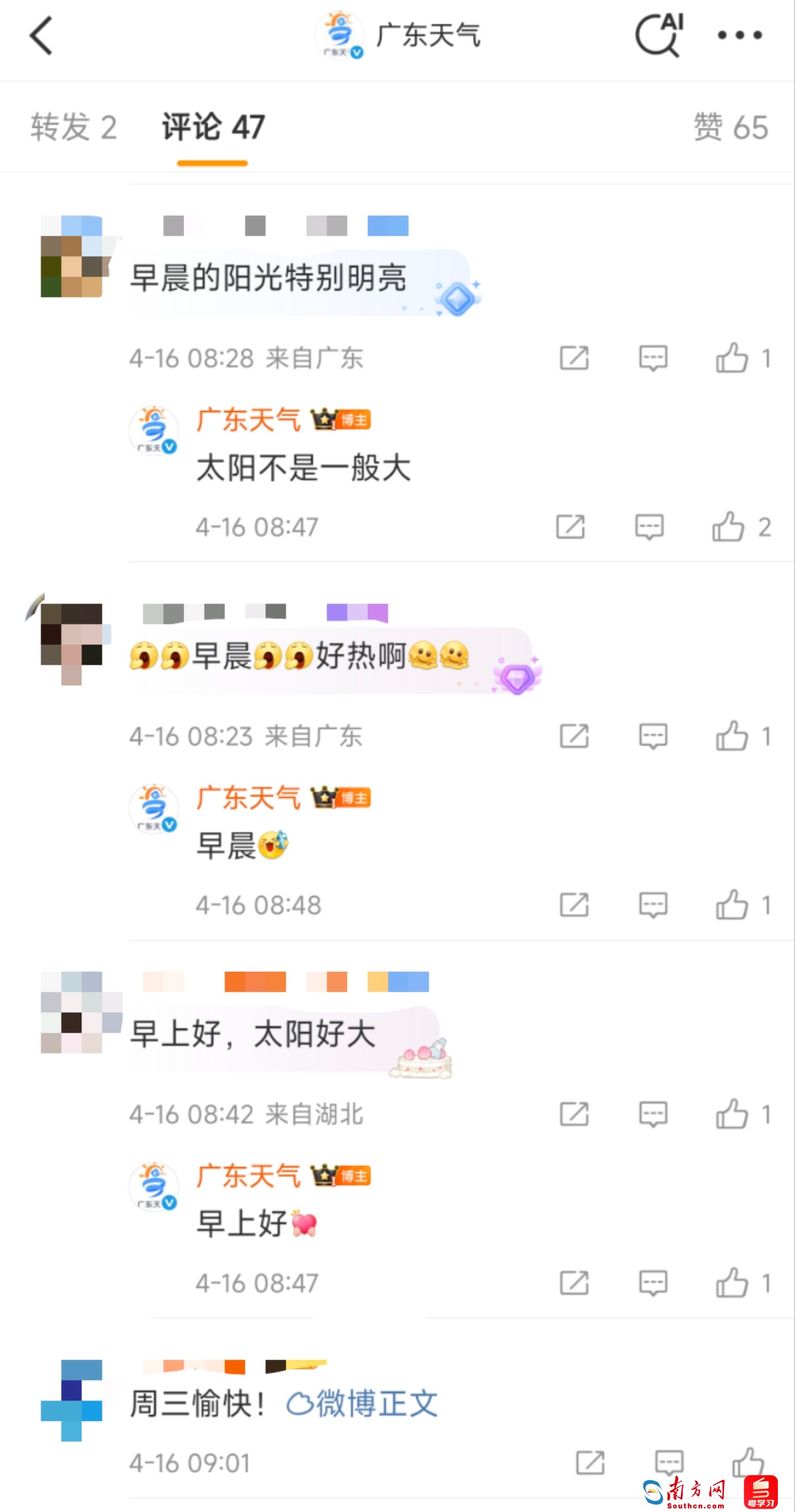This screenshot has height=1512, width=795.
Task: Reply to 太阳不是一般大
Action: [x=649, y=526]
